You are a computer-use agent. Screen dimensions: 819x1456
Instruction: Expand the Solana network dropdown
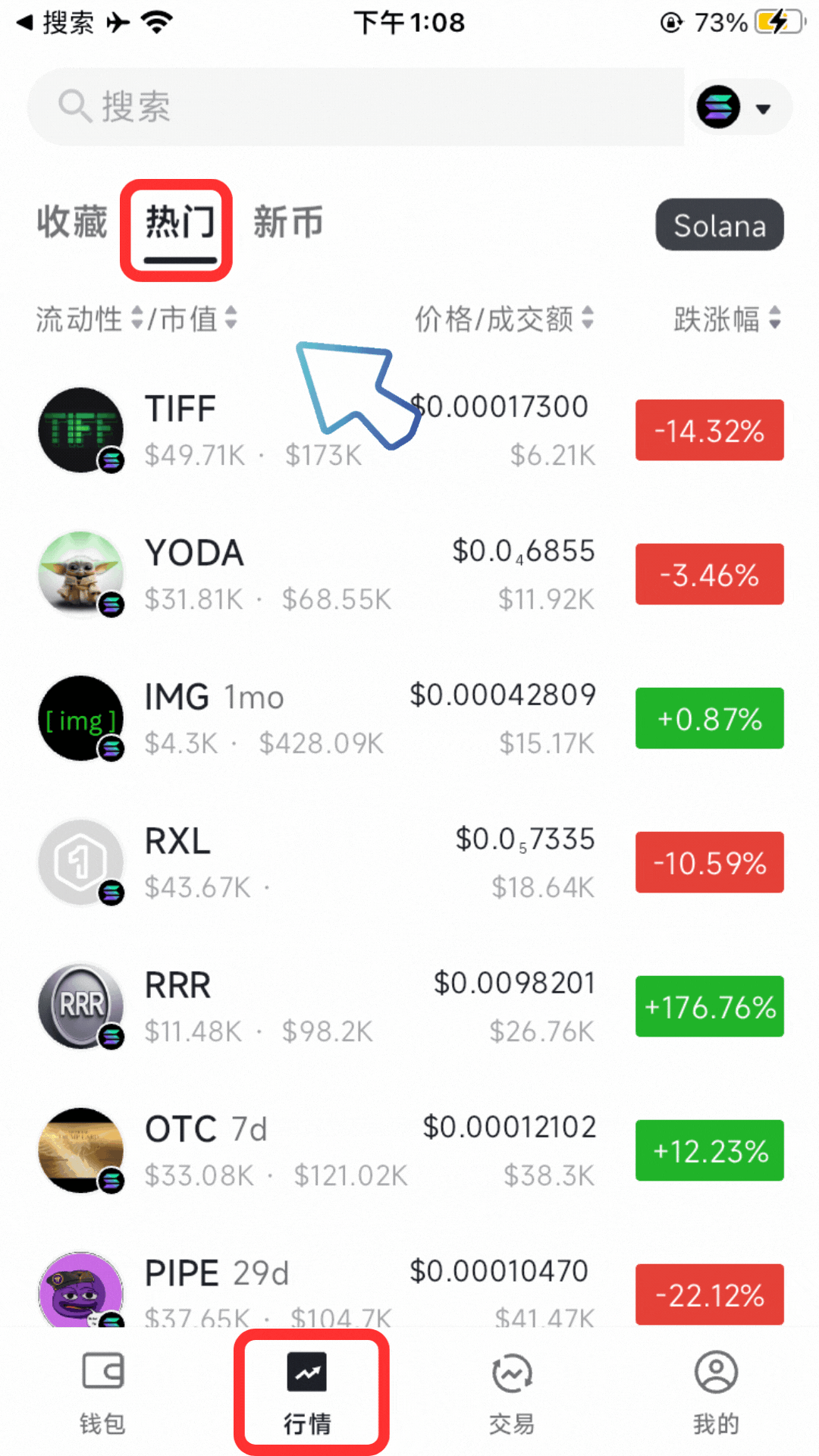(x=739, y=108)
